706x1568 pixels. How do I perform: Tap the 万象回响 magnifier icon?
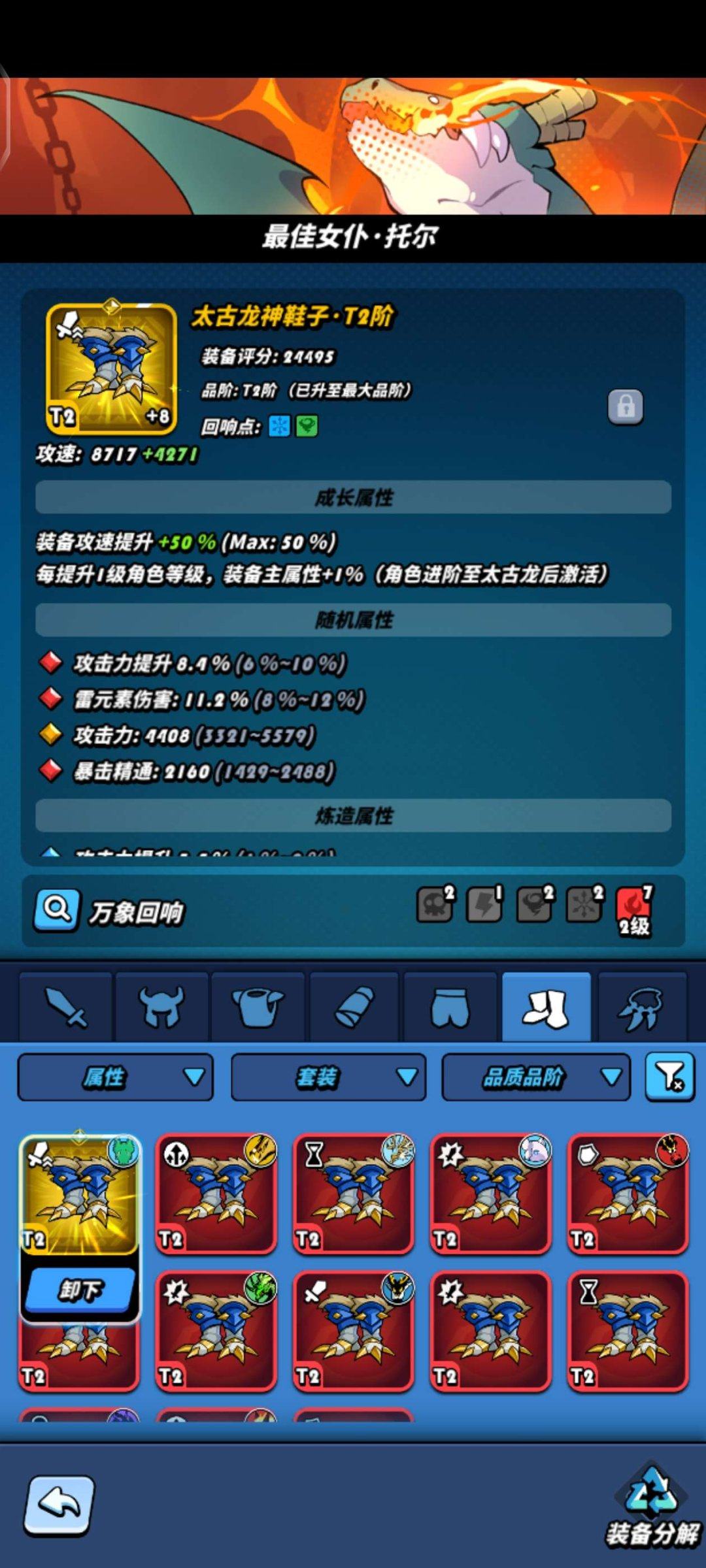click(58, 908)
